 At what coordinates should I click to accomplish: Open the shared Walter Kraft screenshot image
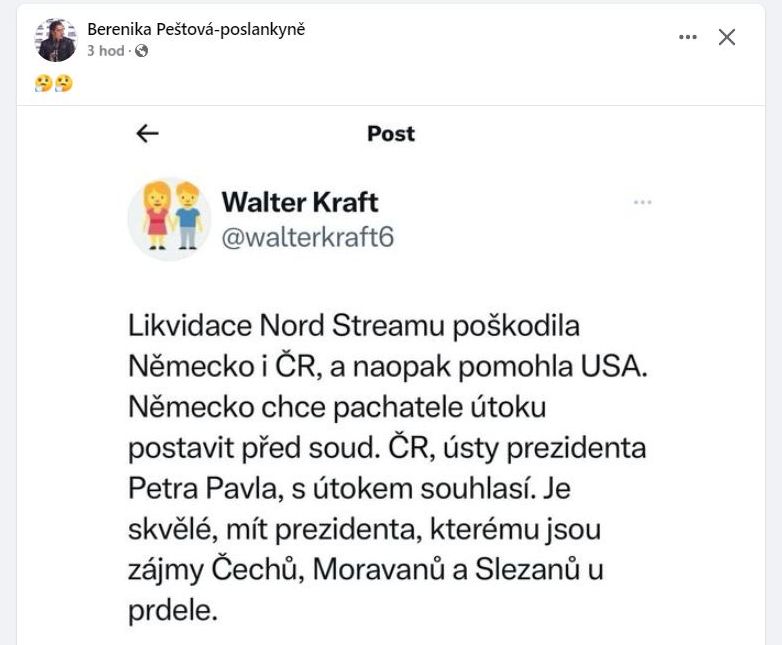[390, 380]
